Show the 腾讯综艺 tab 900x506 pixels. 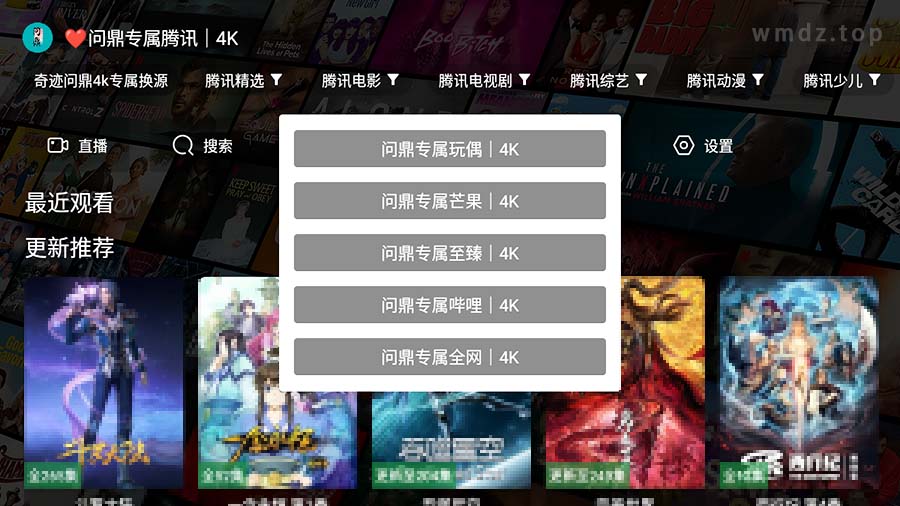coord(608,81)
